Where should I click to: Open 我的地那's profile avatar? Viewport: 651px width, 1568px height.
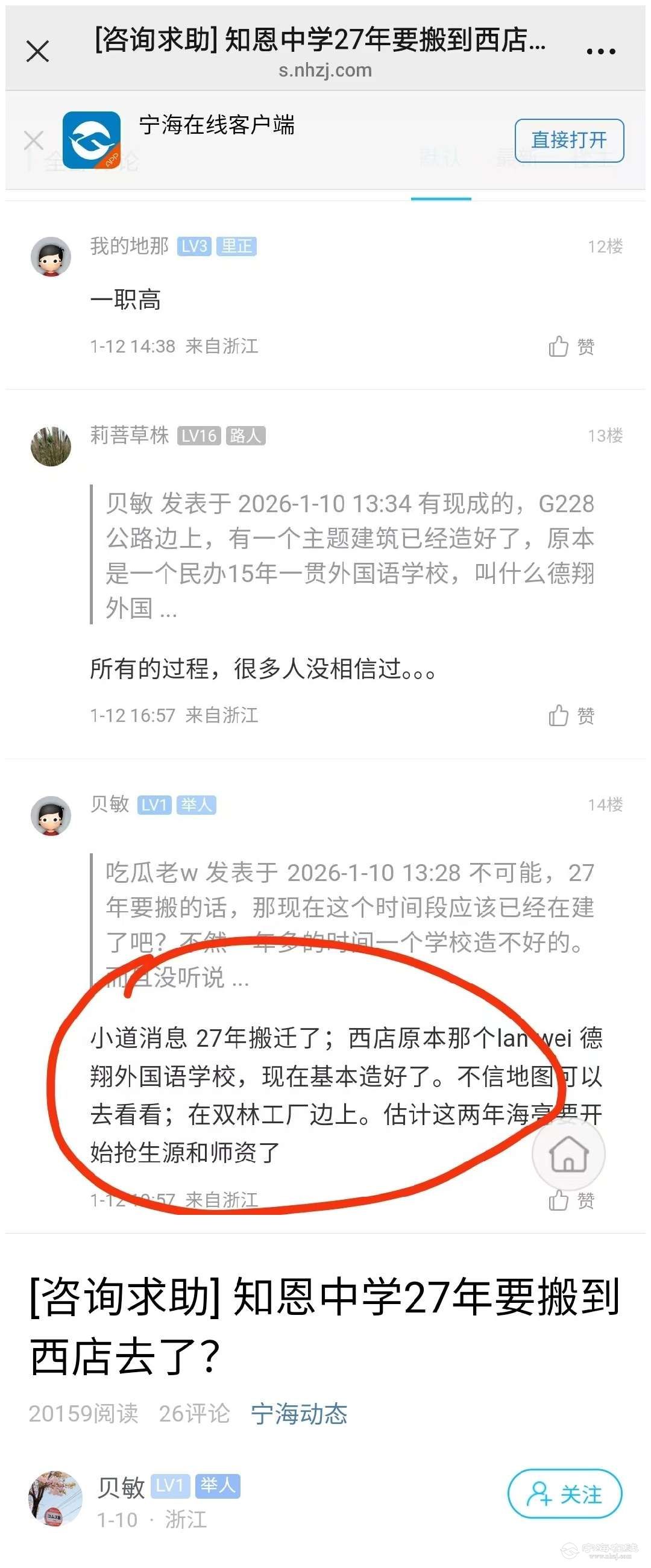pos(51,256)
